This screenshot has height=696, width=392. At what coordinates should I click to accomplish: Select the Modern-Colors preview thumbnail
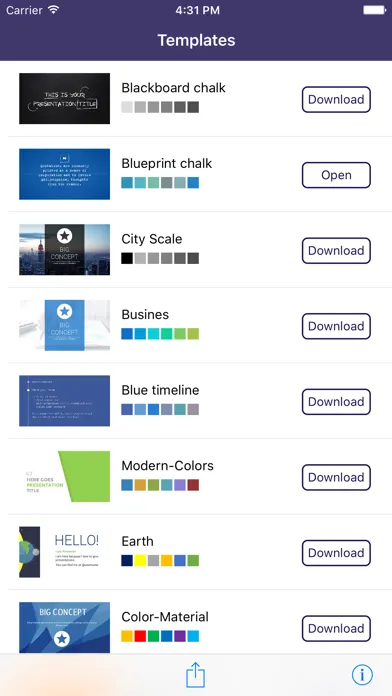(x=64, y=476)
